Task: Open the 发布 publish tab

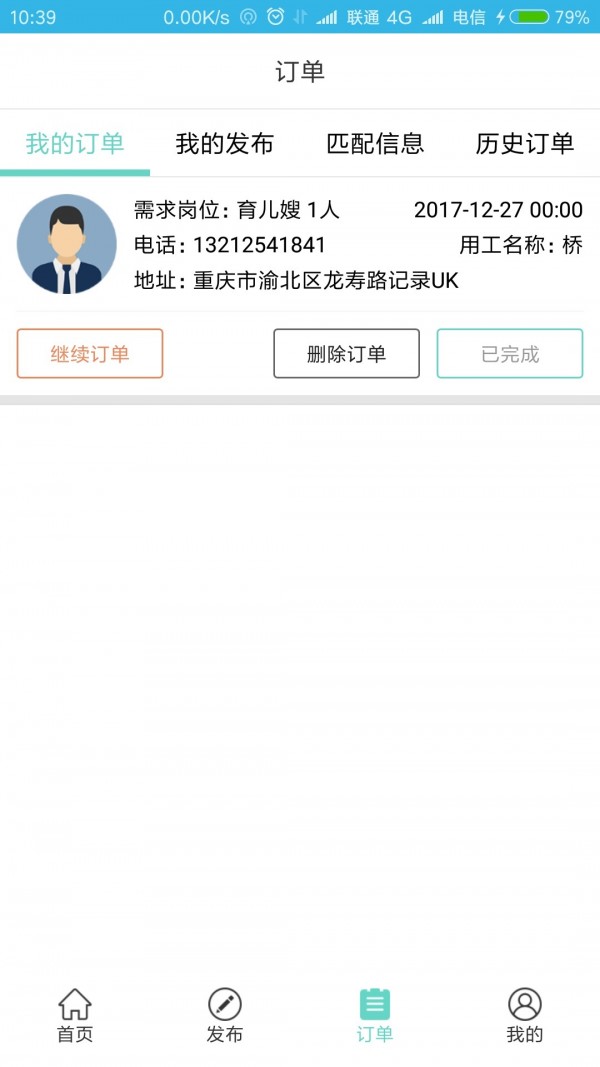Action: pos(225,1015)
